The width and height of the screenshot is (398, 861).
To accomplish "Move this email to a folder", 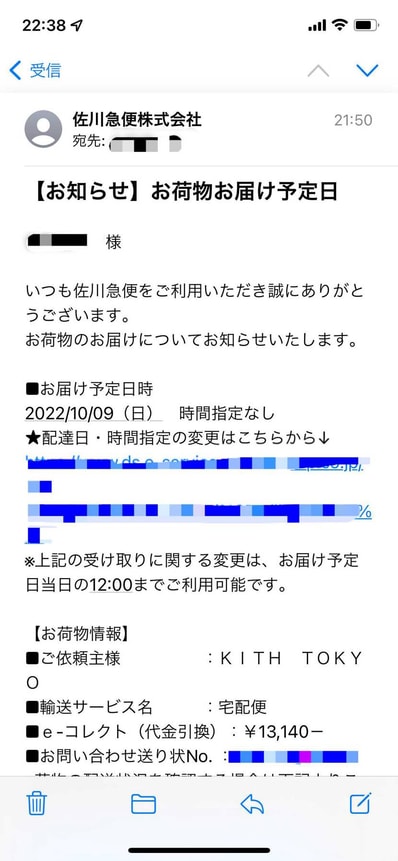I will pyautogui.click(x=143, y=804).
